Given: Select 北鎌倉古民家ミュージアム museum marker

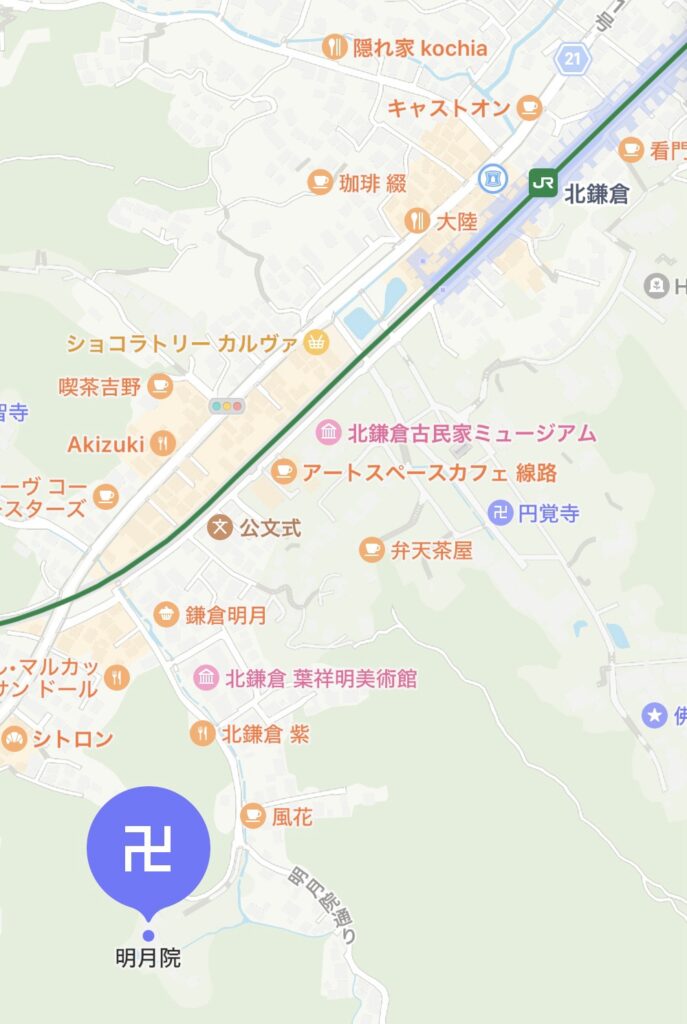Looking at the screenshot, I should pyautogui.click(x=328, y=433).
